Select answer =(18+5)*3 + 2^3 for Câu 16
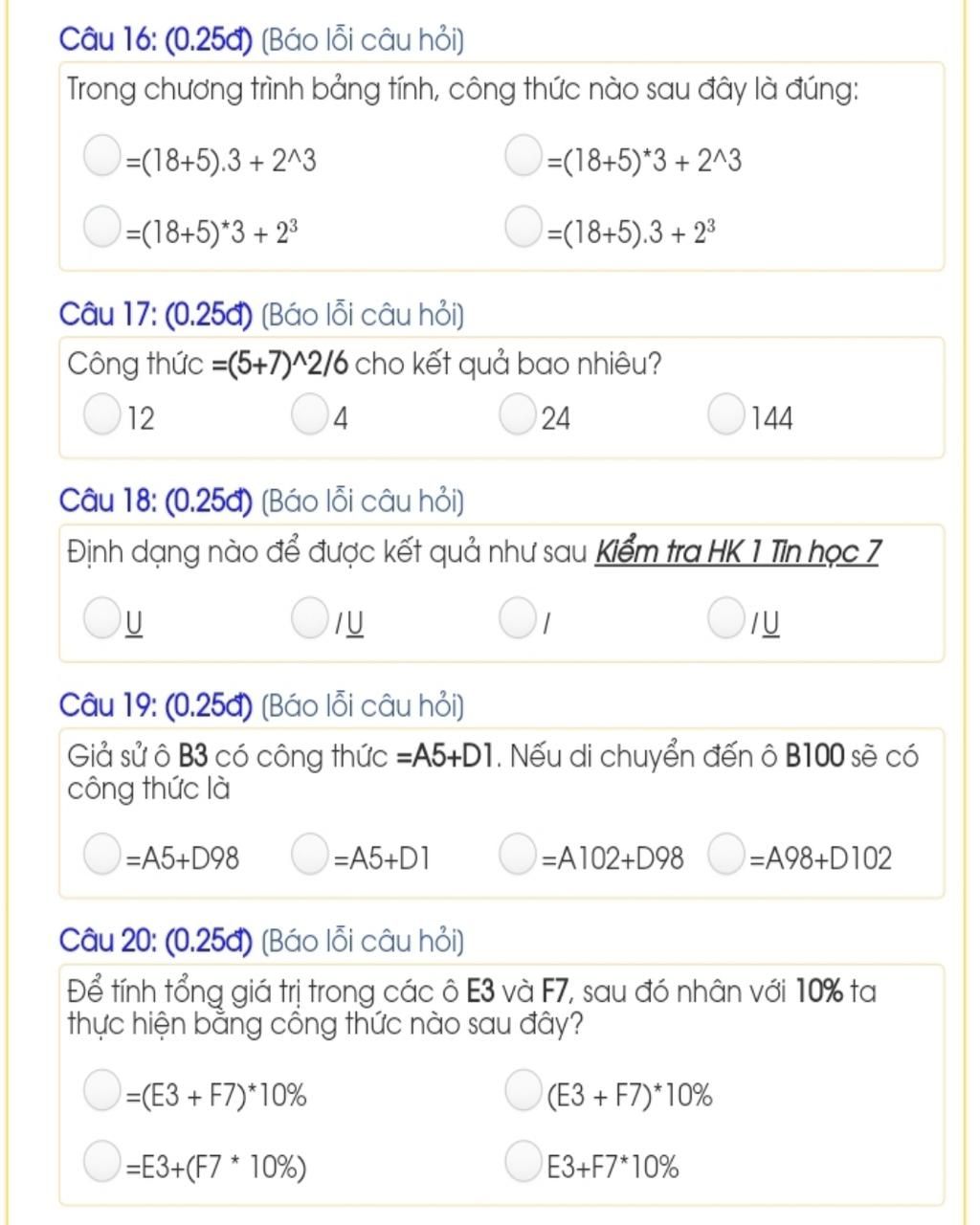 click(x=523, y=156)
